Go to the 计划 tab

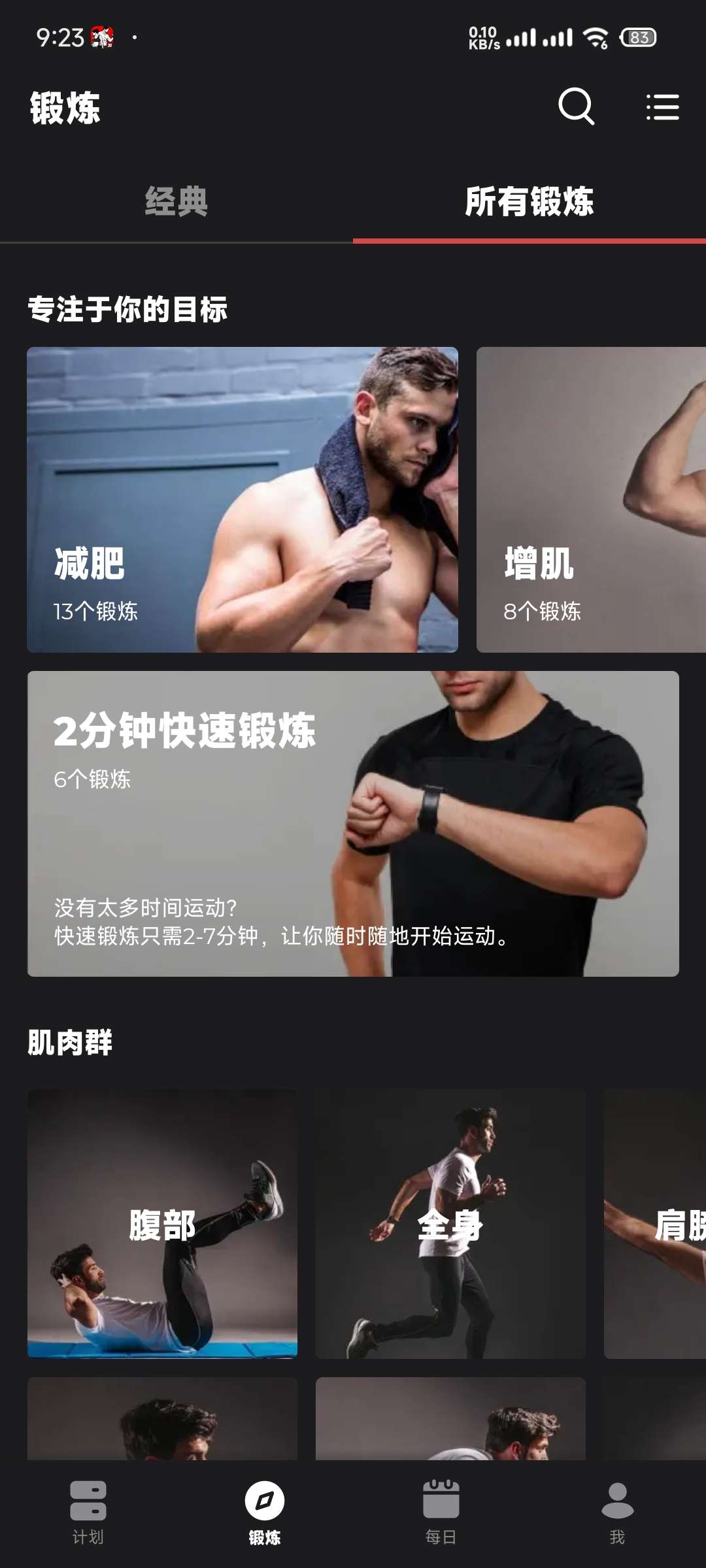pyautogui.click(x=88, y=1512)
